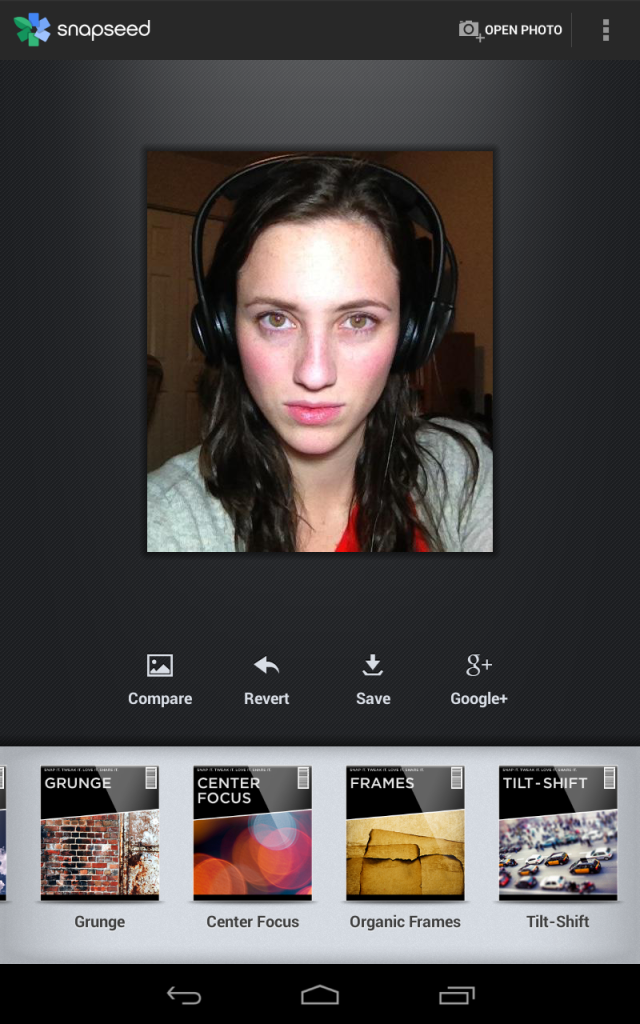
Task: Open the Organic Frames filter
Action: [x=405, y=833]
